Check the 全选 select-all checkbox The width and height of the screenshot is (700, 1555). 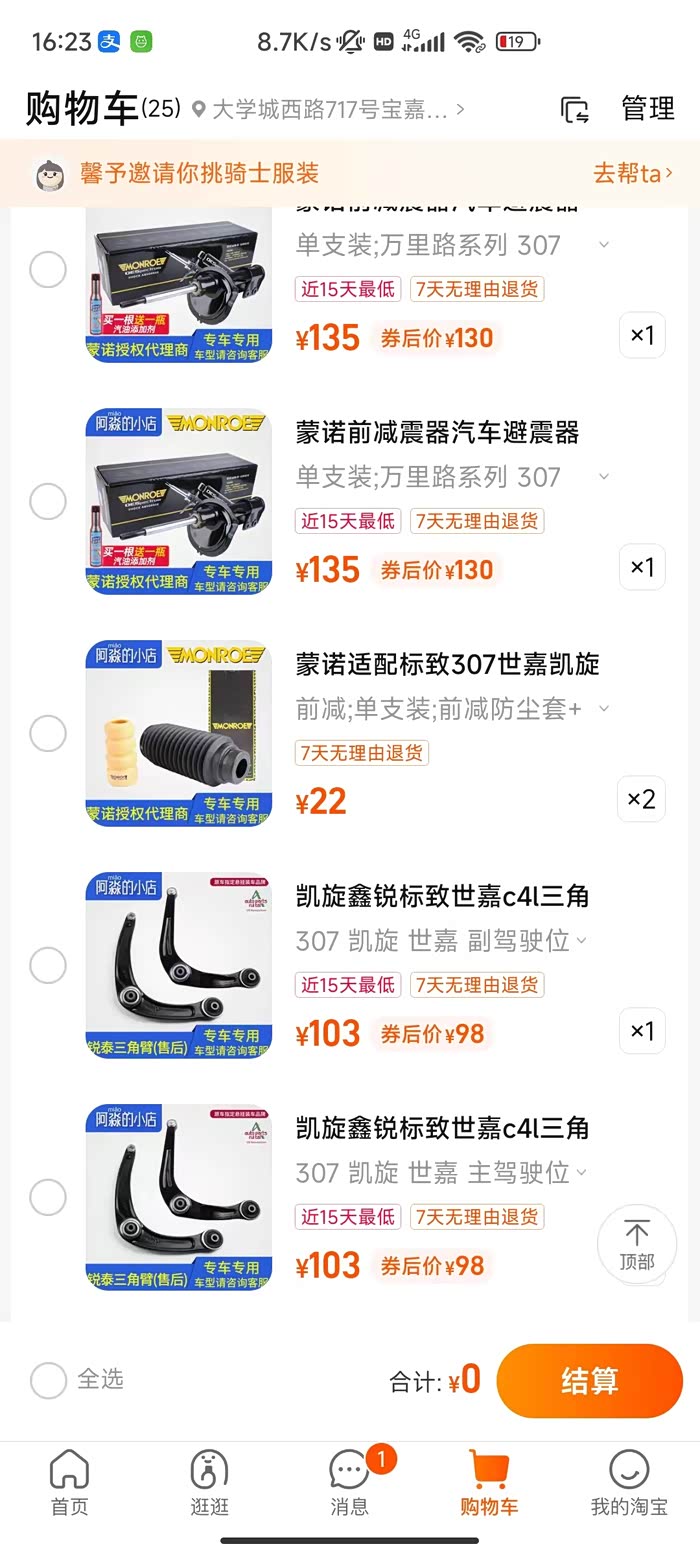(x=48, y=1380)
